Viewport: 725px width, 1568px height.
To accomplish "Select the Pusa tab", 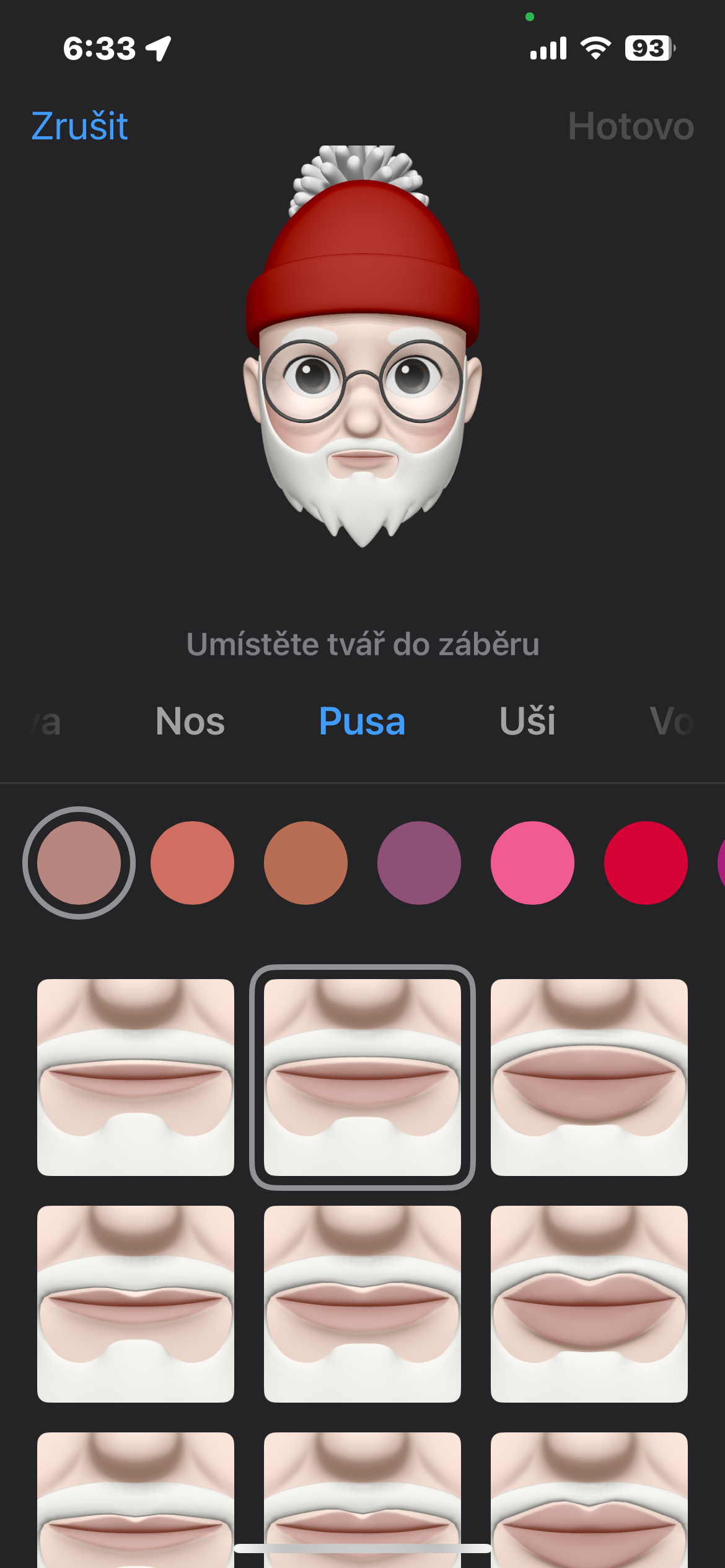I will click(362, 721).
